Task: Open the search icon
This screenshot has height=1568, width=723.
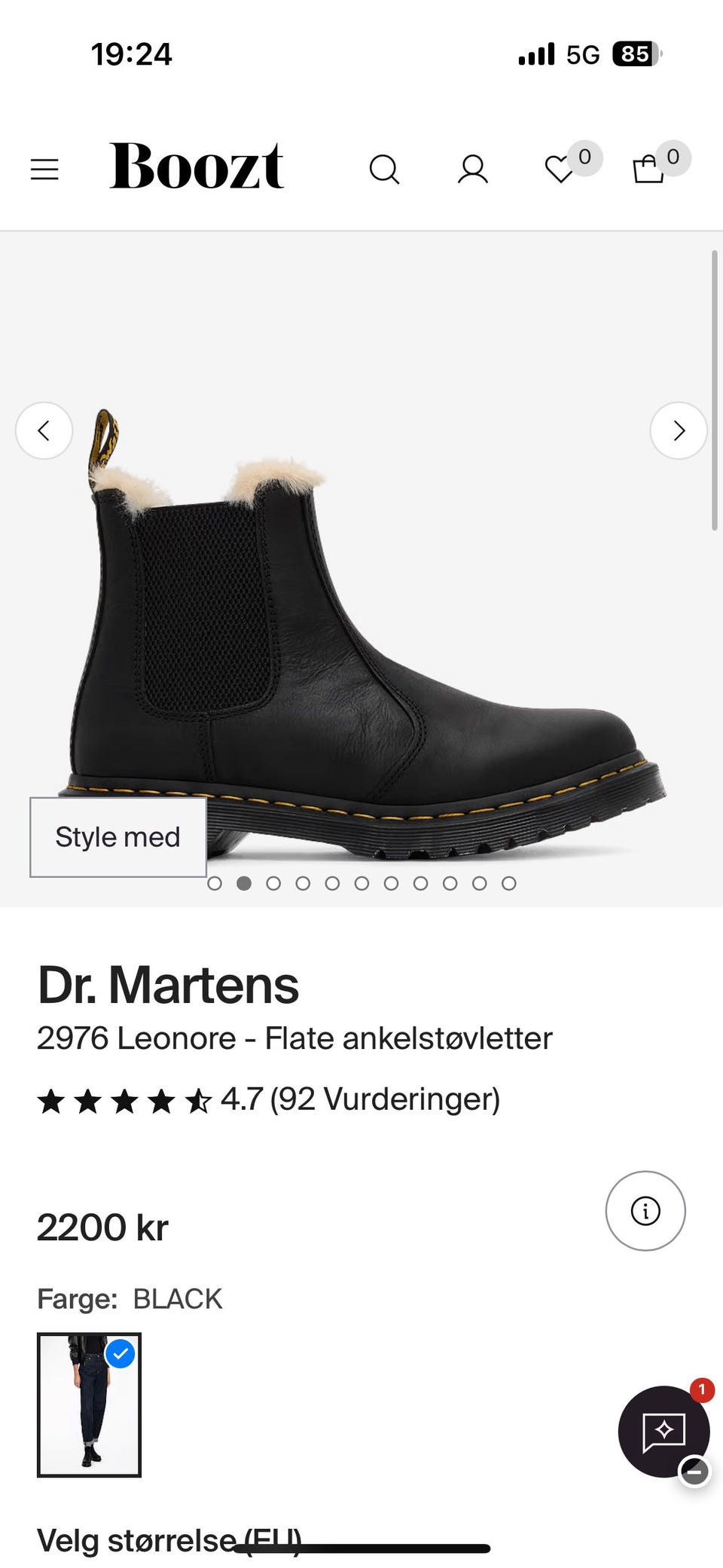Action: coord(384,170)
